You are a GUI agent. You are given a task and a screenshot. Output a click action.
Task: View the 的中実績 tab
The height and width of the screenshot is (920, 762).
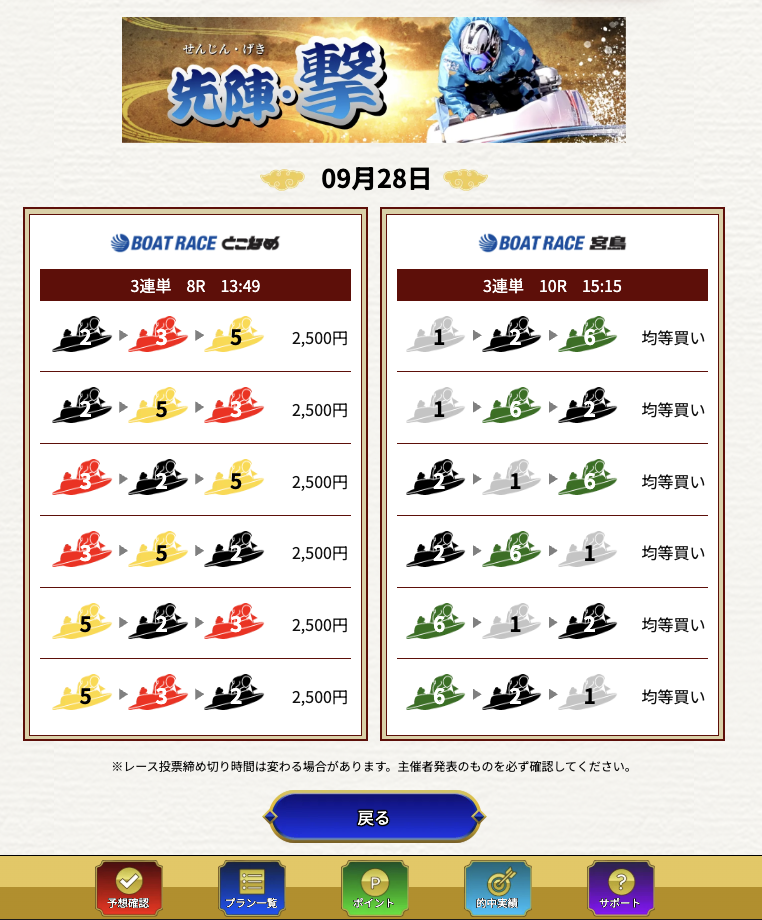point(497,887)
